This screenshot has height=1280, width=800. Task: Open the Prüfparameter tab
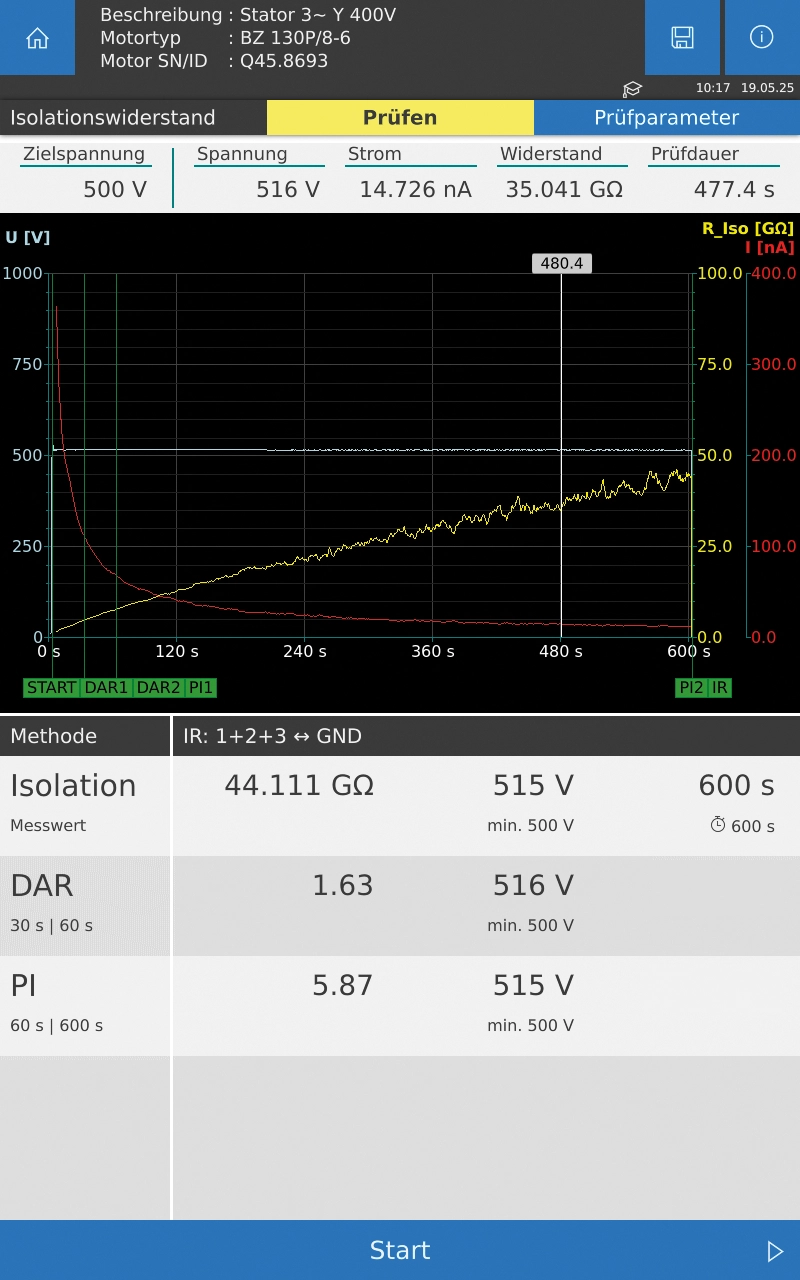click(666, 118)
